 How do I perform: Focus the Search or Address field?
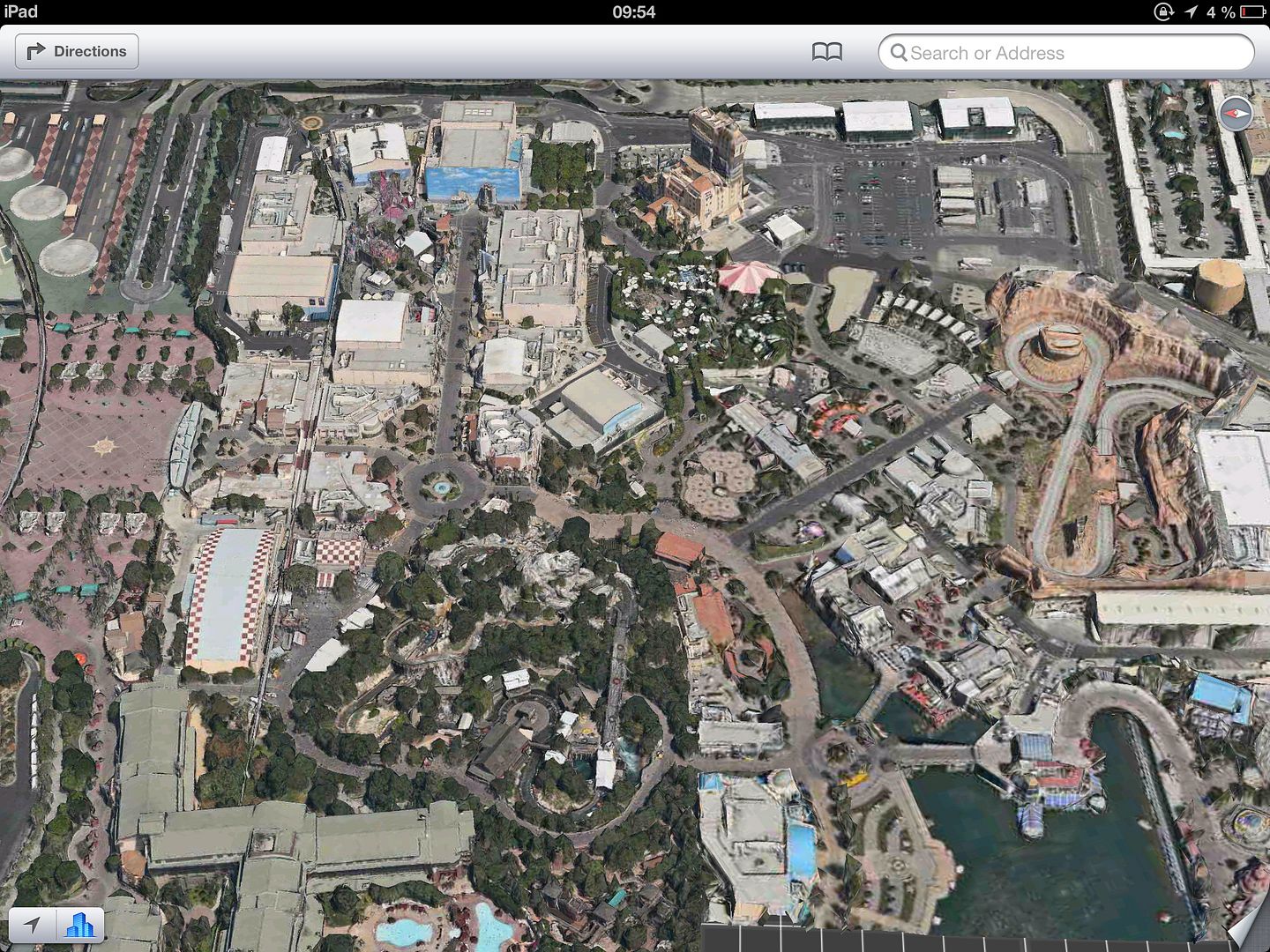[1065, 53]
